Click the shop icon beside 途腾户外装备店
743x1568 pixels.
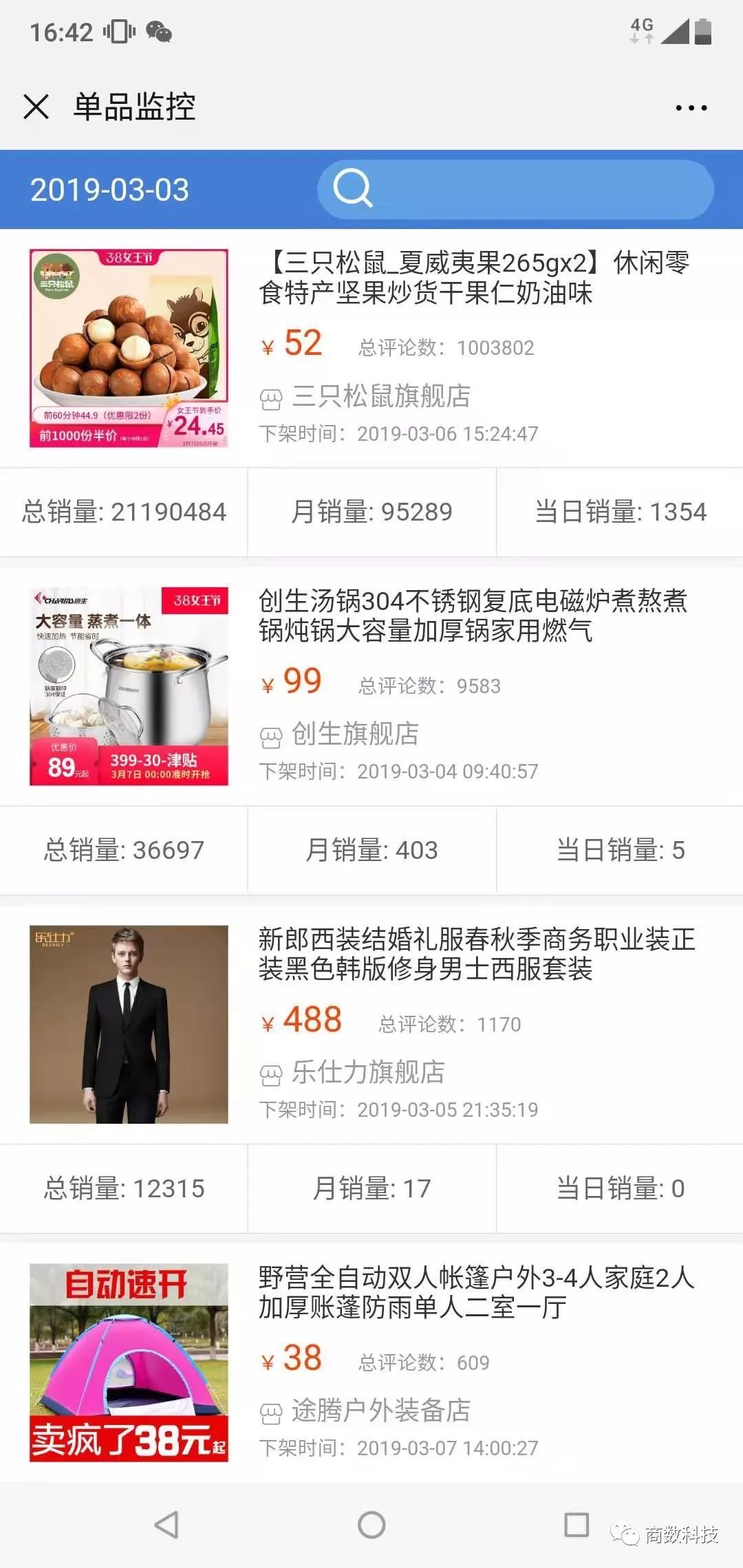(271, 1408)
